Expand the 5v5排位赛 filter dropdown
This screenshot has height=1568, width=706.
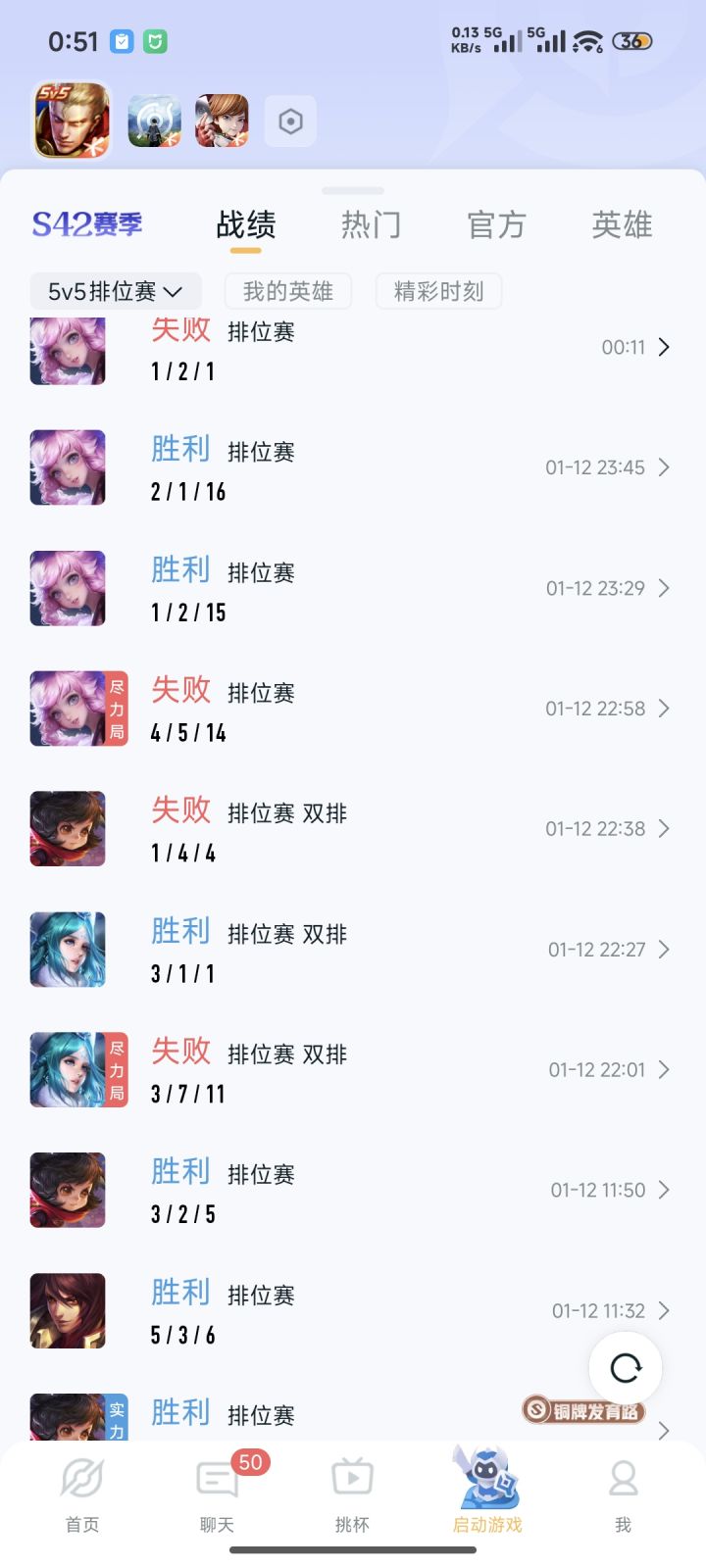click(115, 291)
